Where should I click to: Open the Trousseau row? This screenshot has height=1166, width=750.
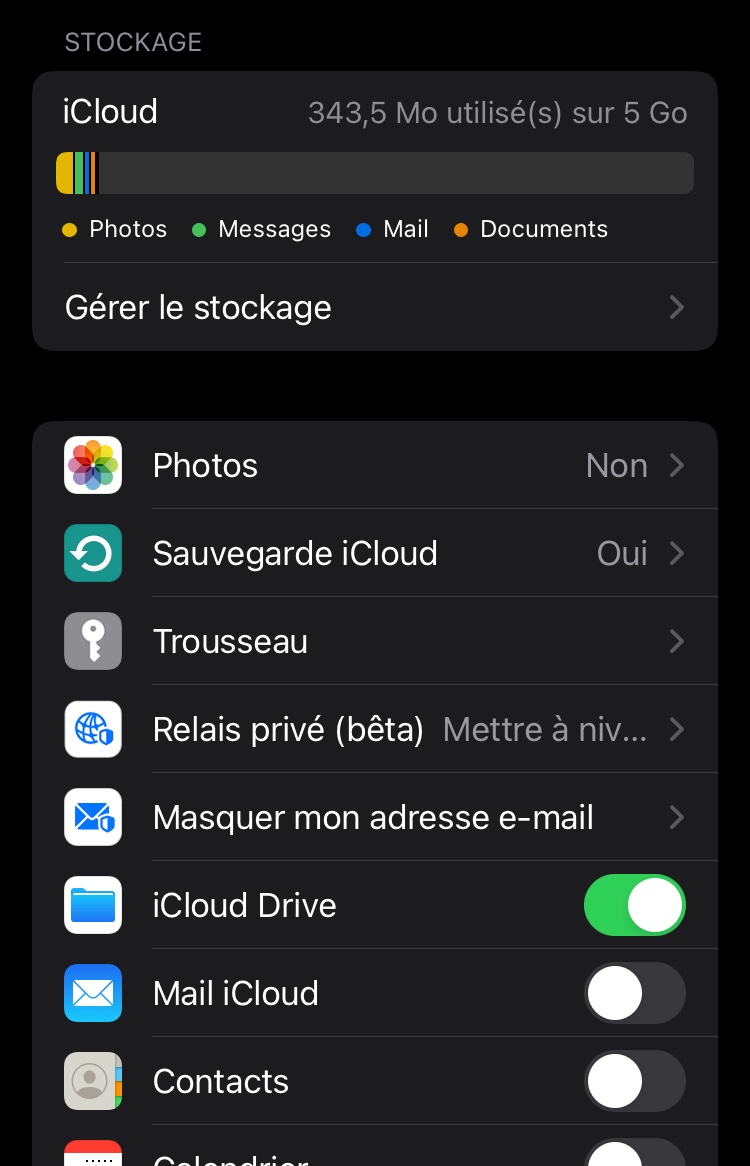(374, 642)
